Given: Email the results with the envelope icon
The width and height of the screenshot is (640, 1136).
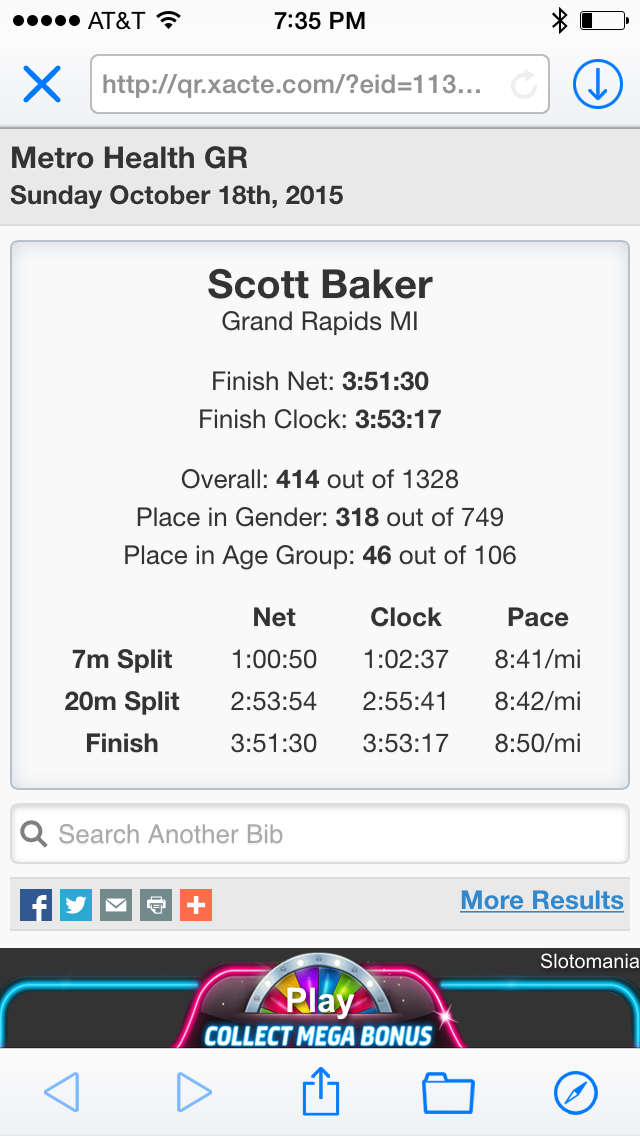Looking at the screenshot, I should (116, 905).
